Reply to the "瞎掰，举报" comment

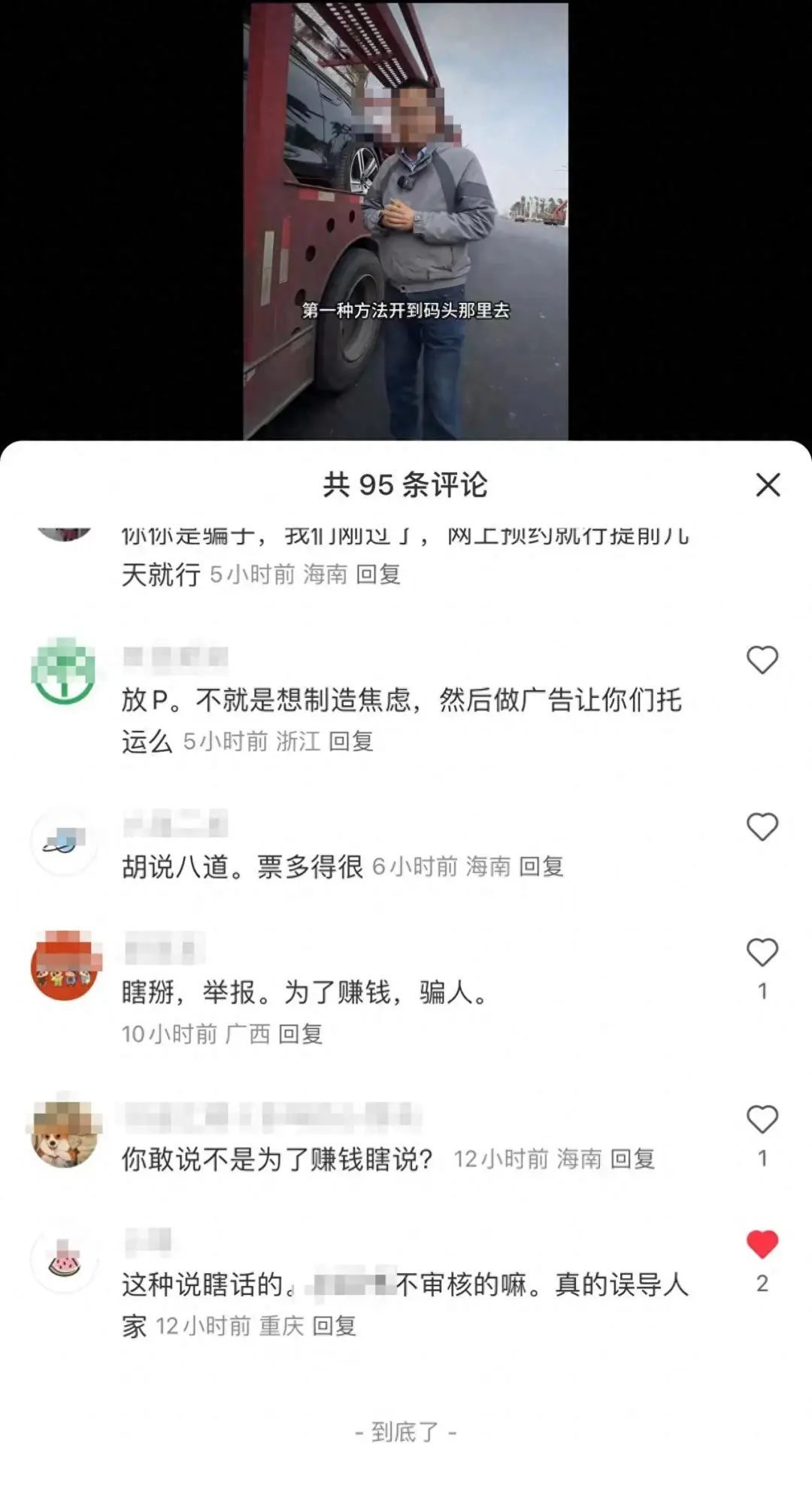pyautogui.click(x=301, y=1034)
